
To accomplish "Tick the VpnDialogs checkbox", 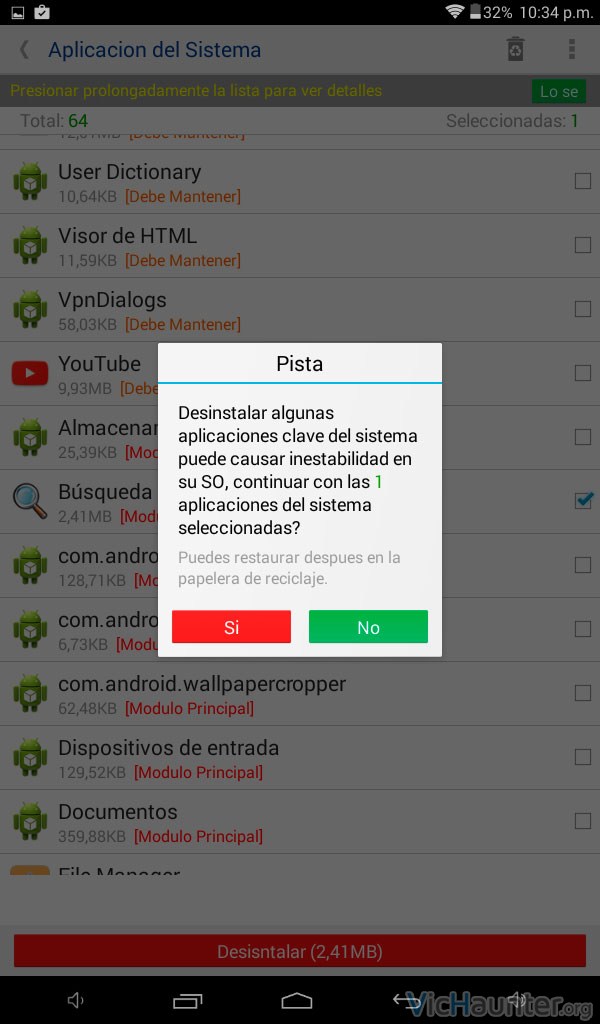I will coord(582,309).
